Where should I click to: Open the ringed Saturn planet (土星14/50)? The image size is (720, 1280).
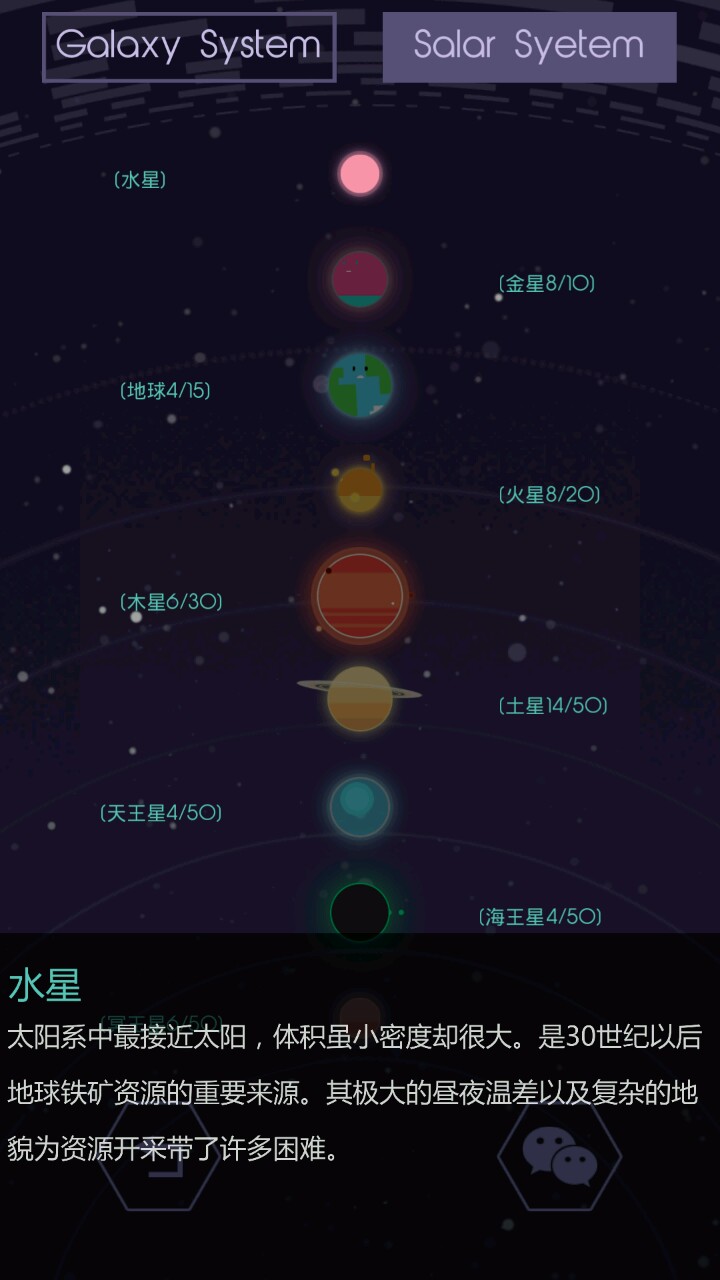[360, 698]
